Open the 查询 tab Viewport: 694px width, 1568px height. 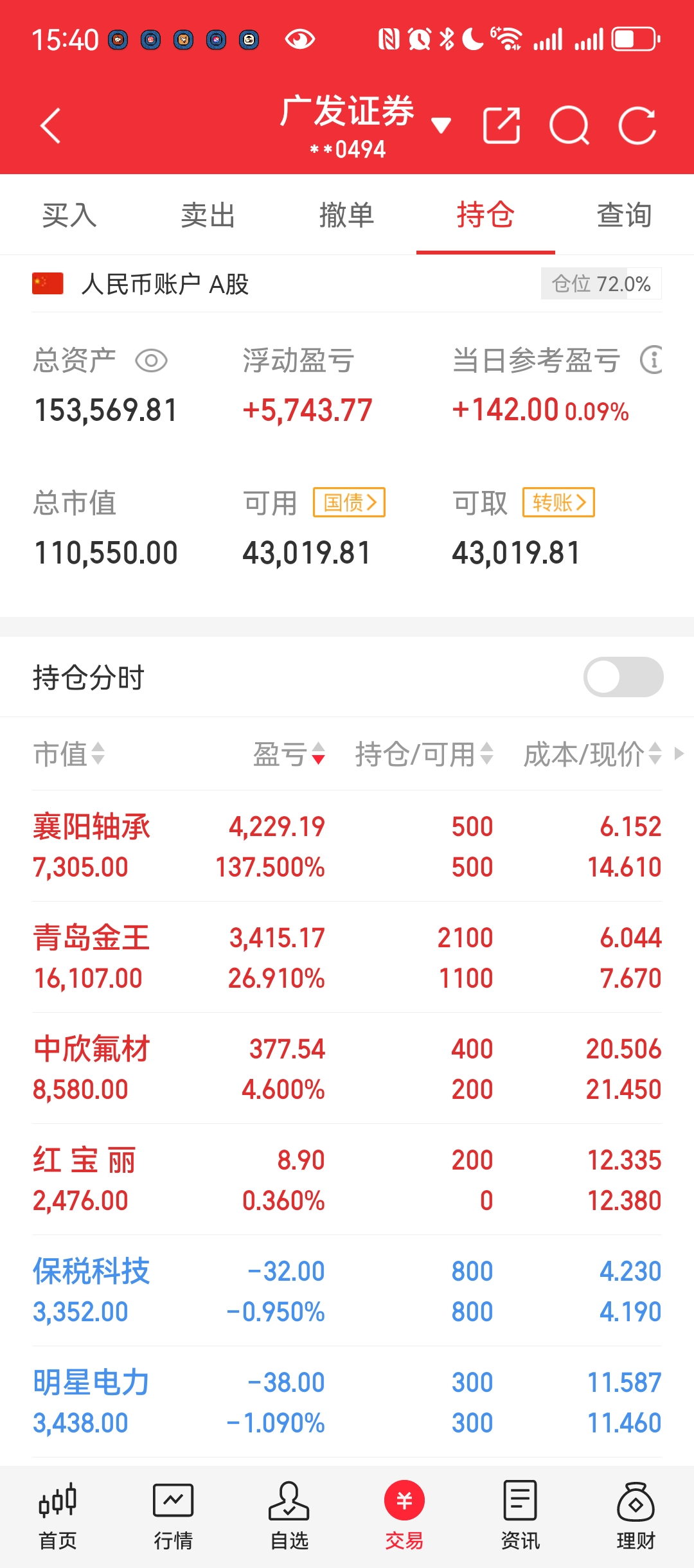625,215
